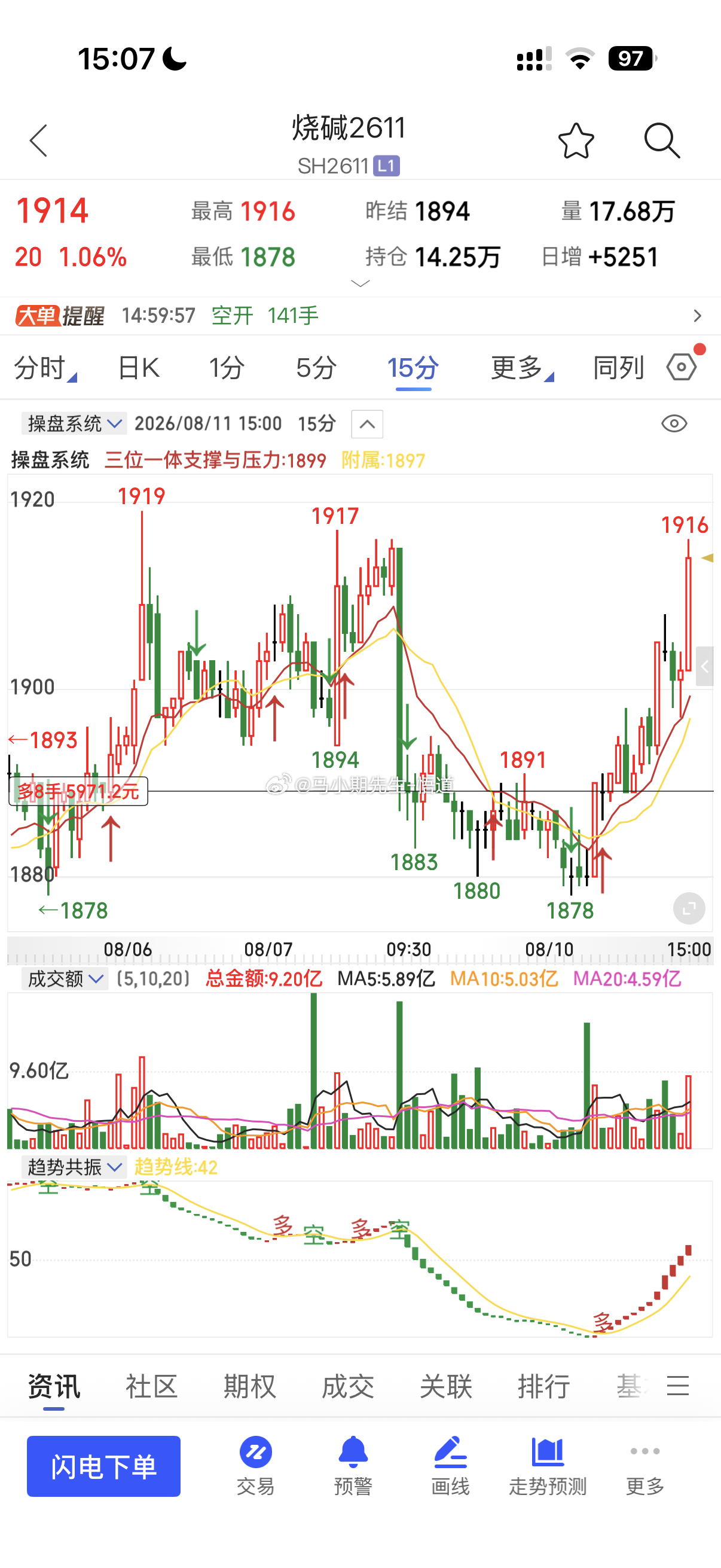Select the 1分 timeframe
The width and height of the screenshot is (721, 1568).
227,368
